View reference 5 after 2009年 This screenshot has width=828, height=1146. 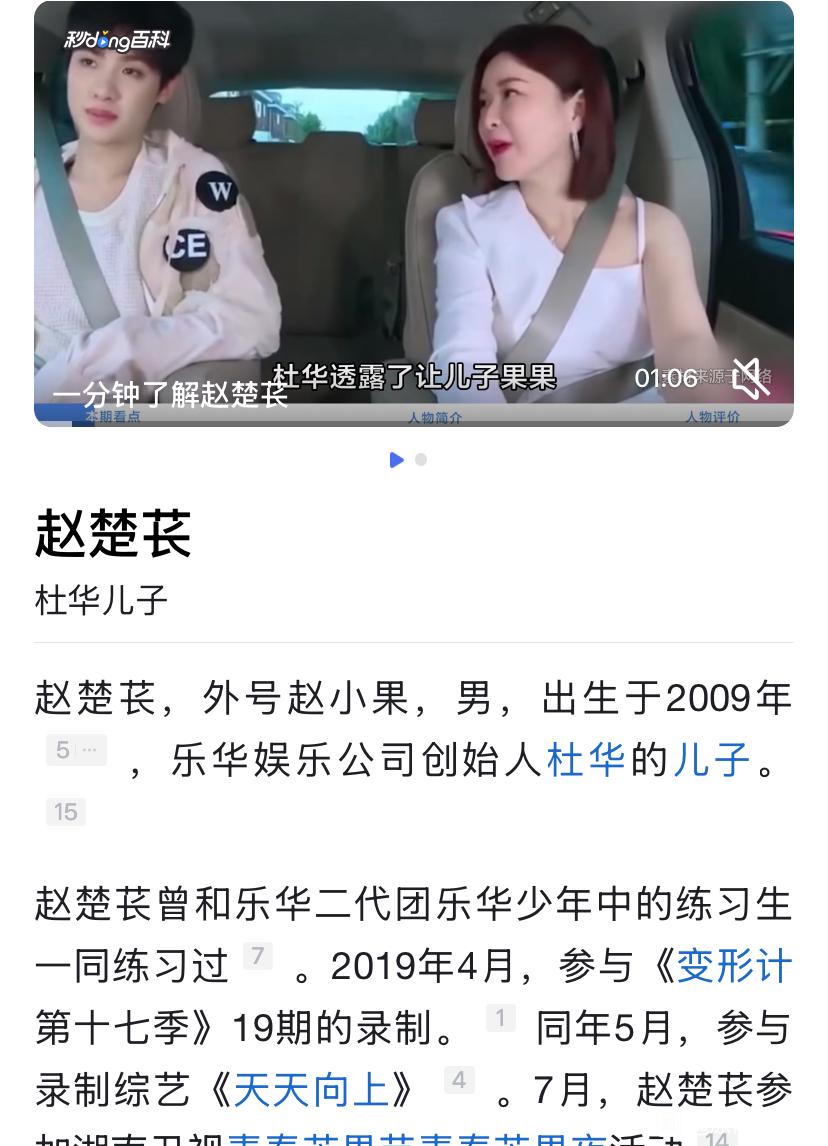pyautogui.click(x=76, y=750)
